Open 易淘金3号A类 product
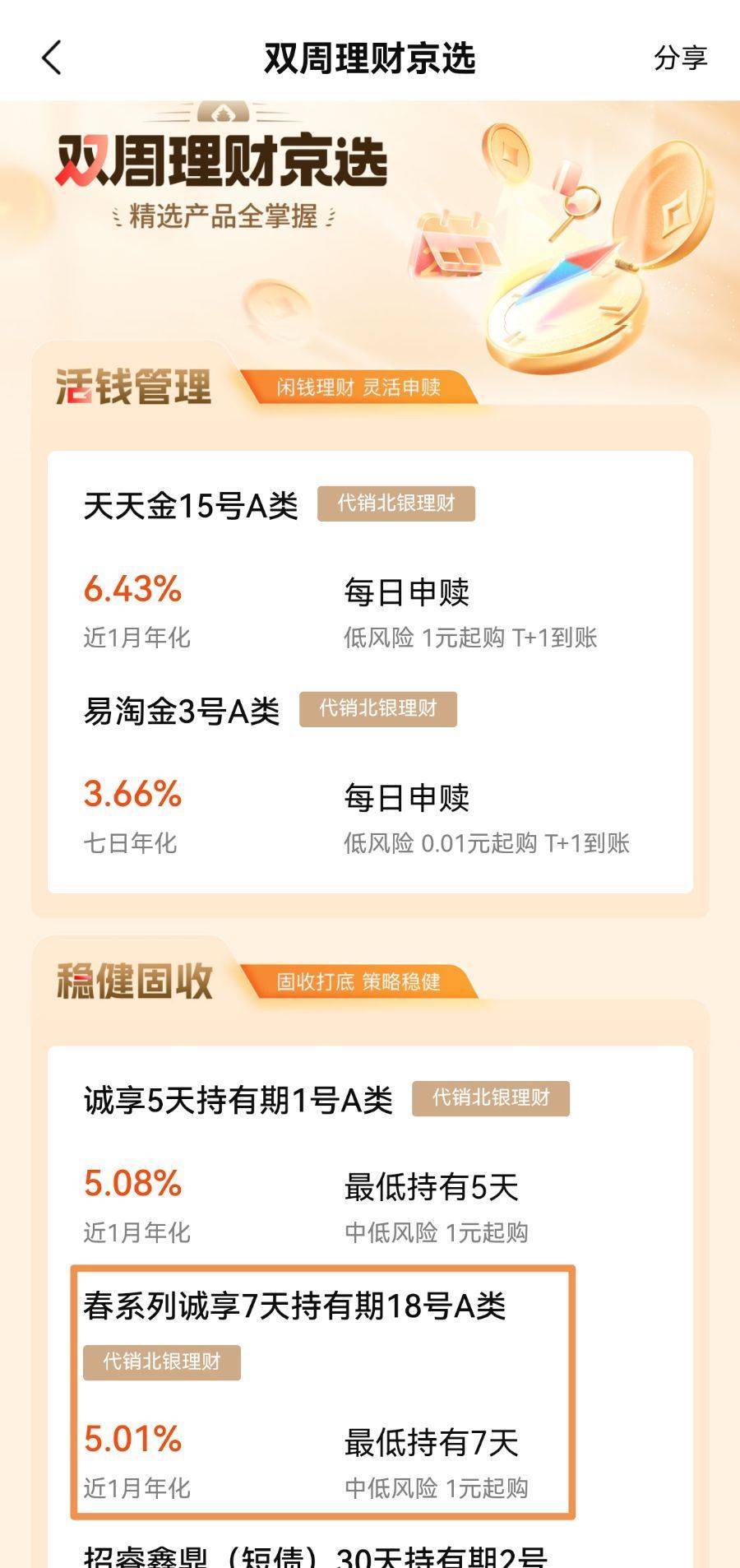The image size is (740, 1568). tap(182, 712)
